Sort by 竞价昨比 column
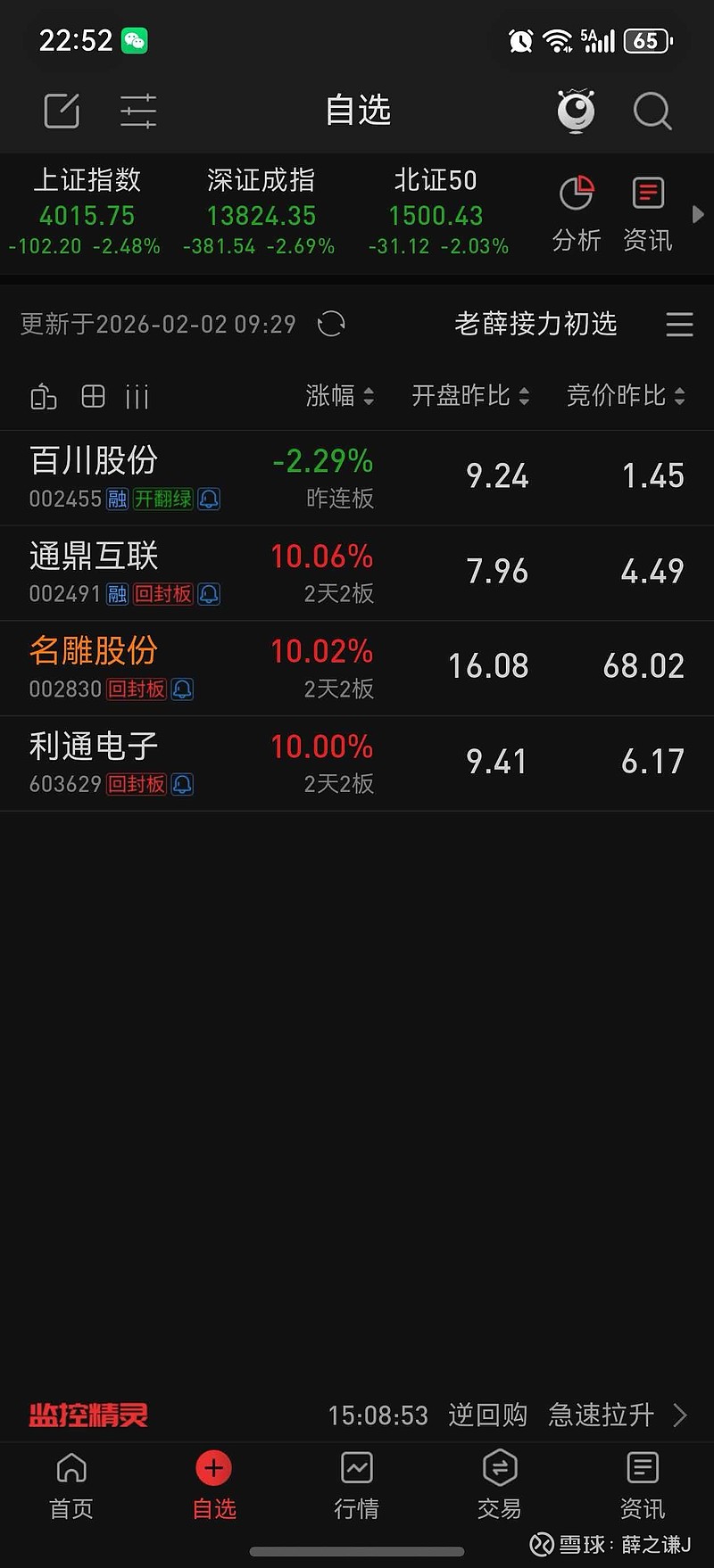Viewport: 714px width, 1568px height. tap(626, 396)
